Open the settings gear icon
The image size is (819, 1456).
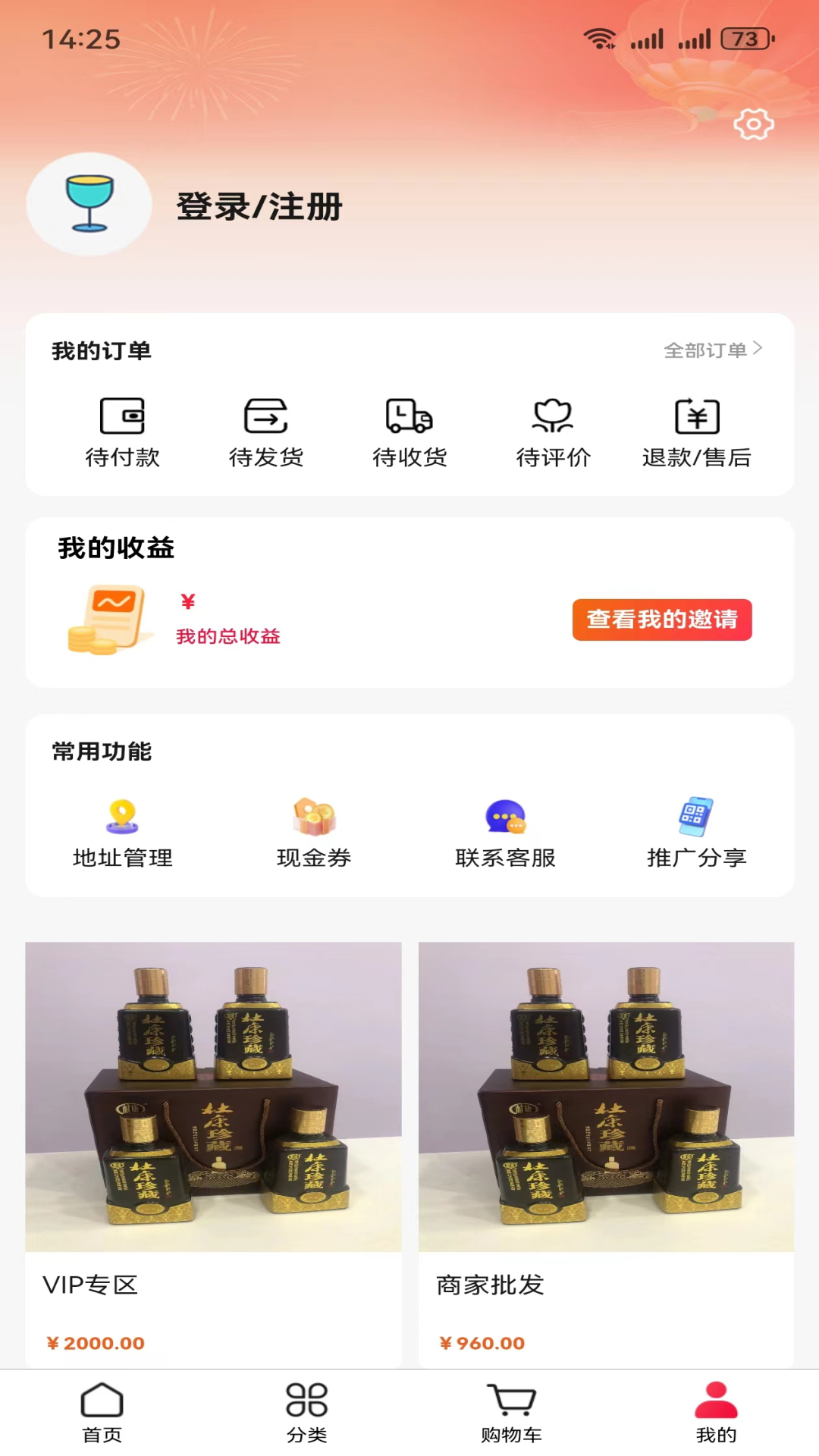[x=752, y=124]
